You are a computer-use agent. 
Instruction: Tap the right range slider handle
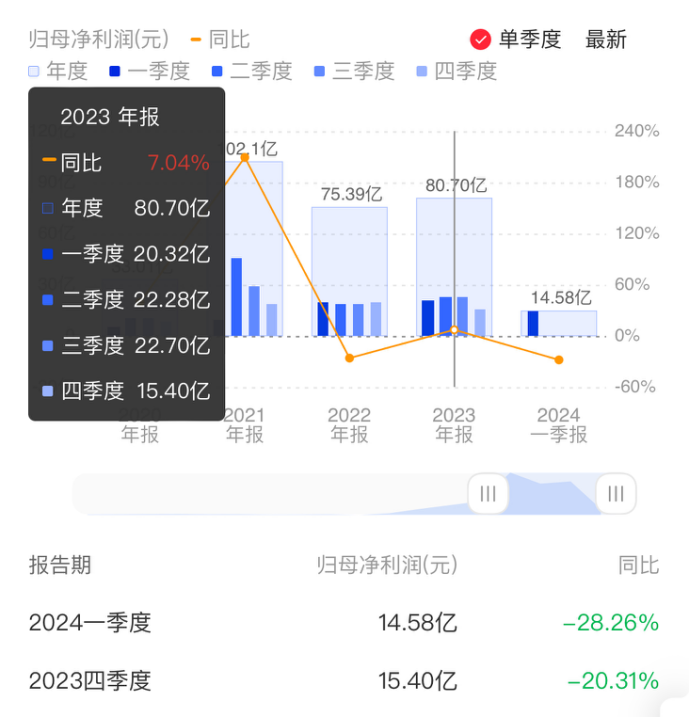[x=615, y=493]
